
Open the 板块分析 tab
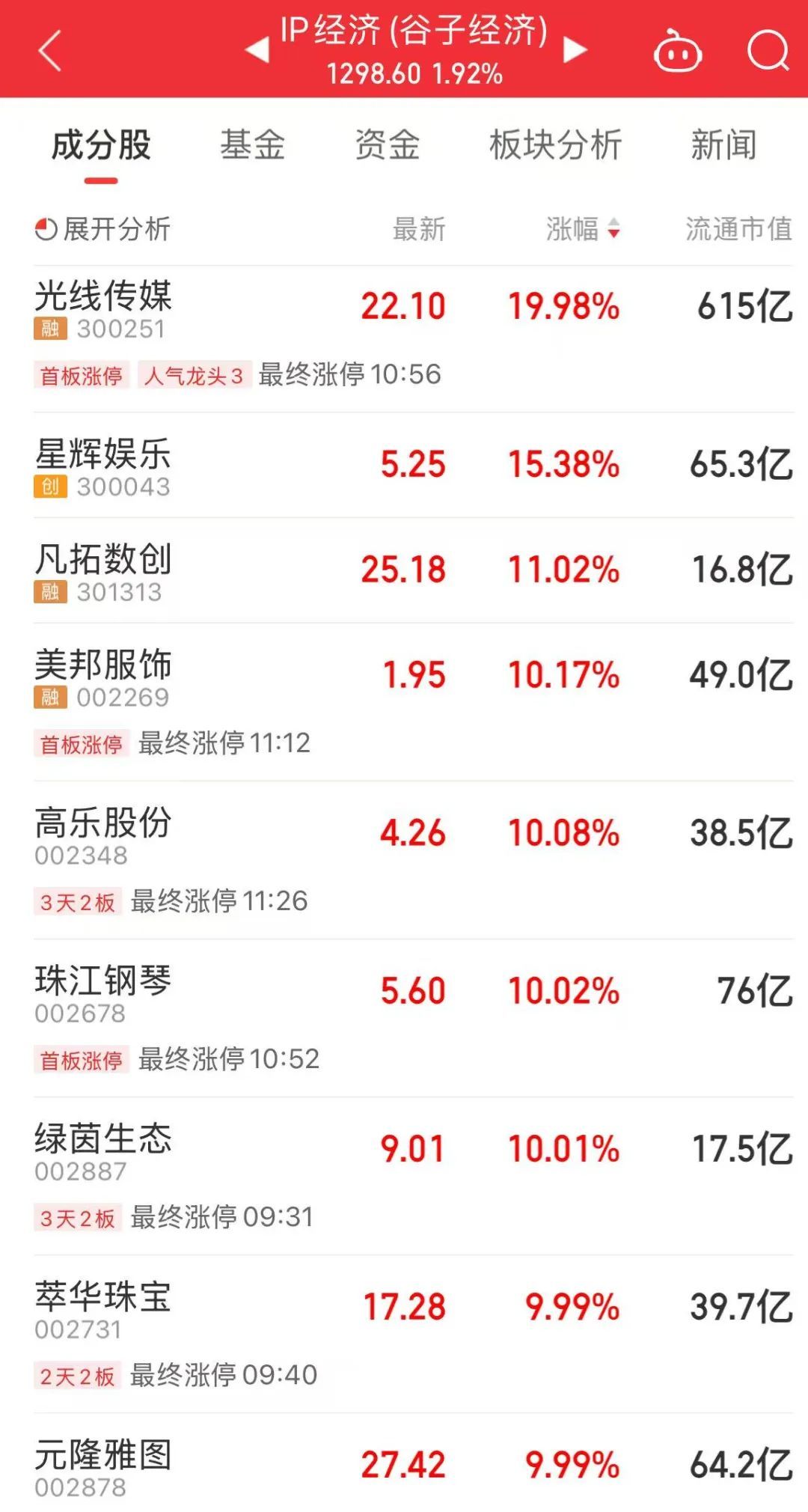[x=555, y=145]
